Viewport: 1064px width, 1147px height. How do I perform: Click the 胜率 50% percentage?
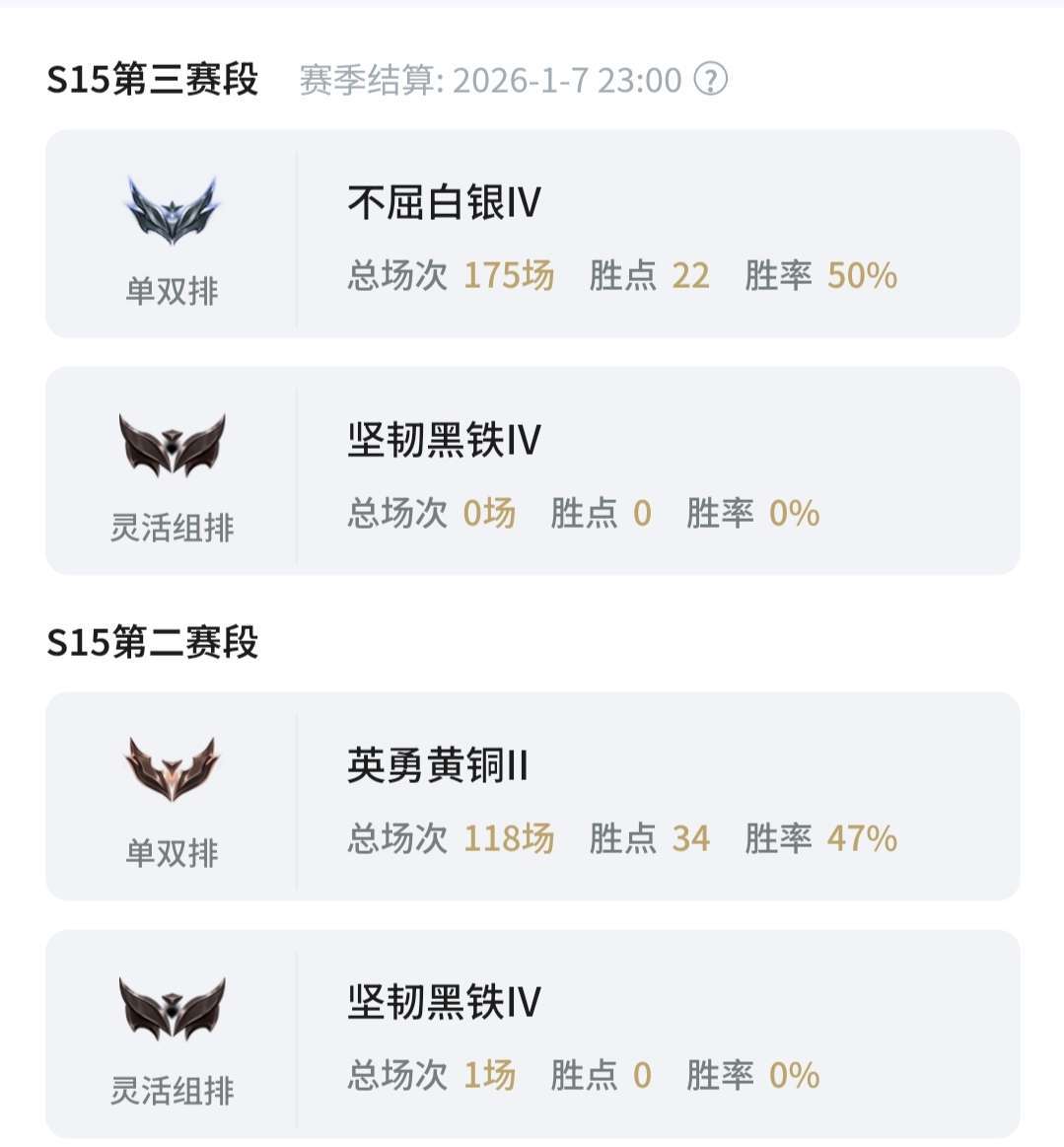(862, 279)
